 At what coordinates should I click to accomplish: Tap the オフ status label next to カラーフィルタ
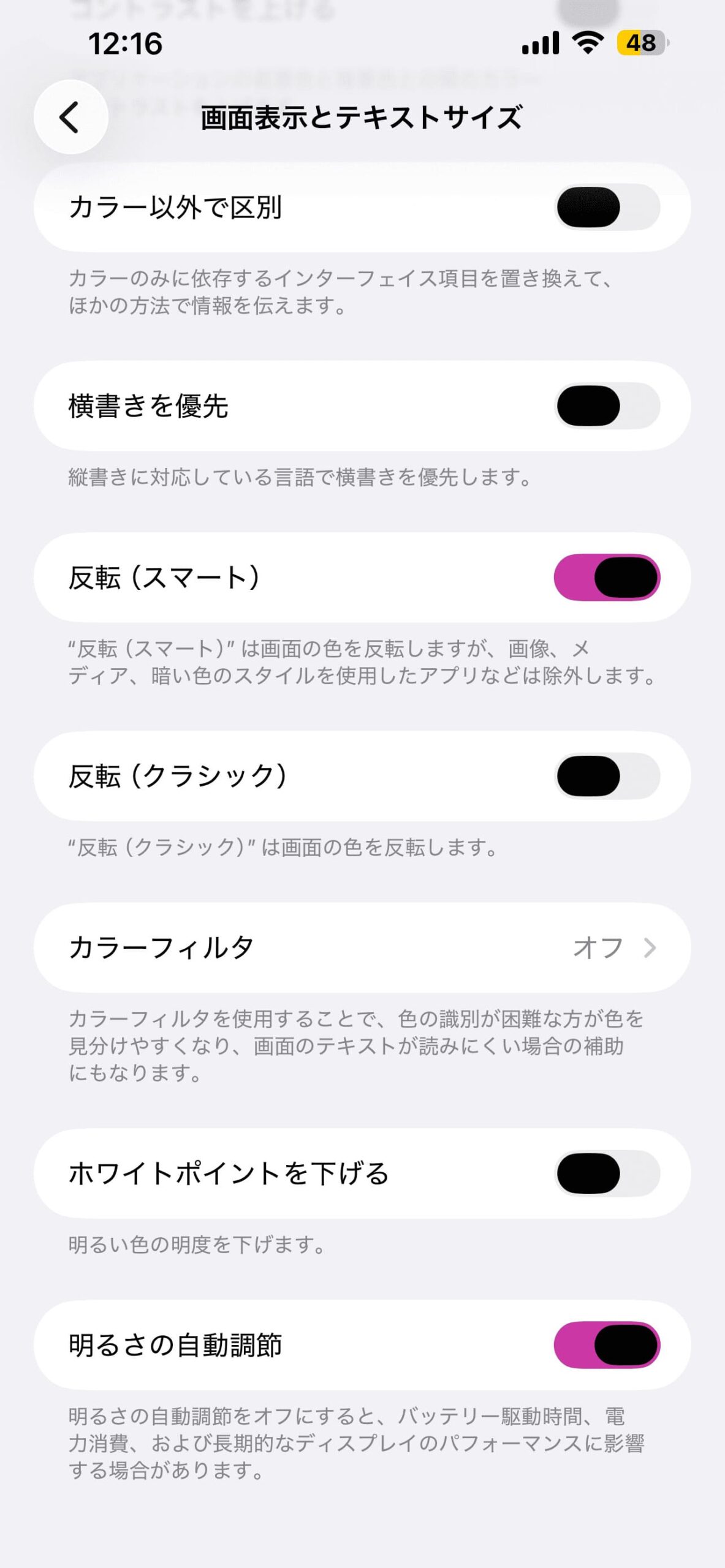coord(596,948)
